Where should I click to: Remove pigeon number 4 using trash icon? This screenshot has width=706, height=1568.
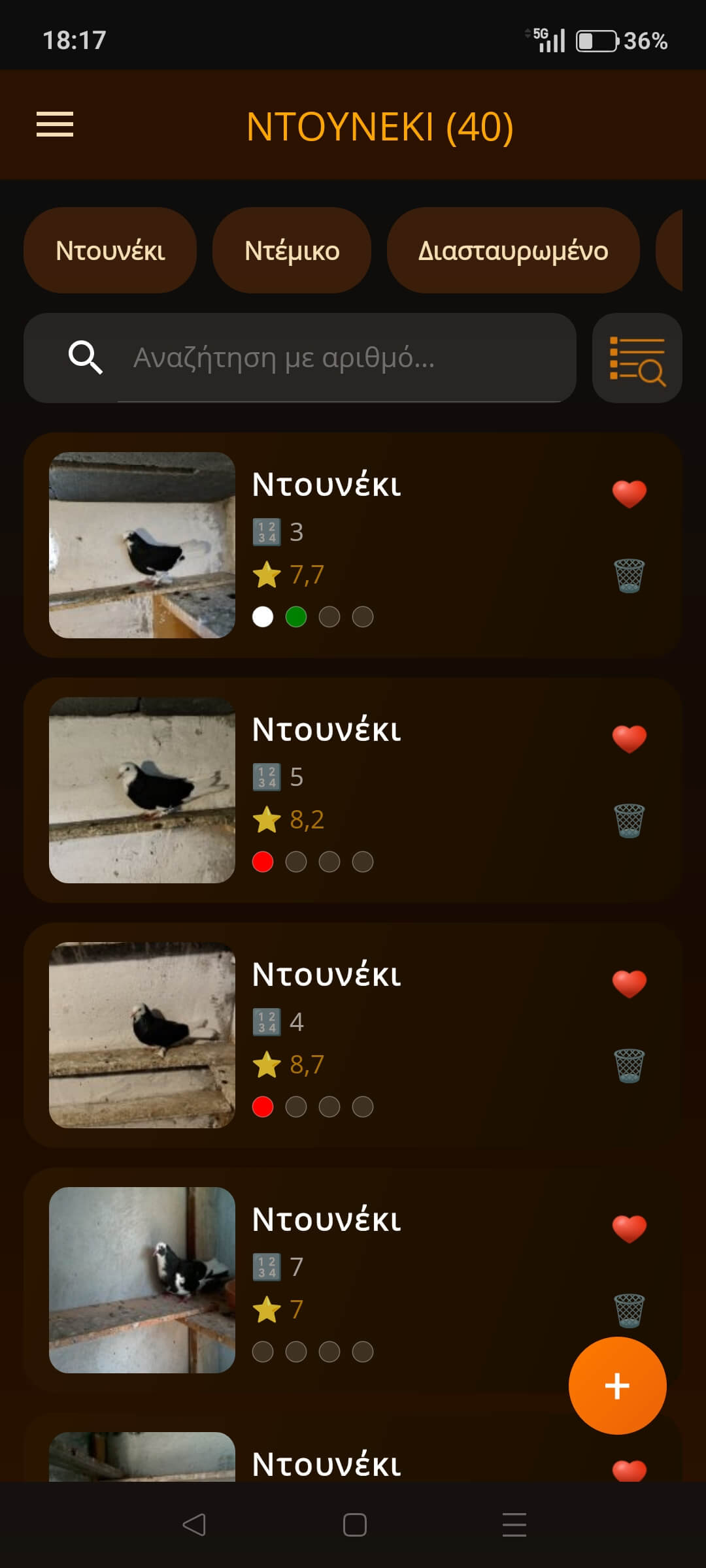tap(629, 1066)
